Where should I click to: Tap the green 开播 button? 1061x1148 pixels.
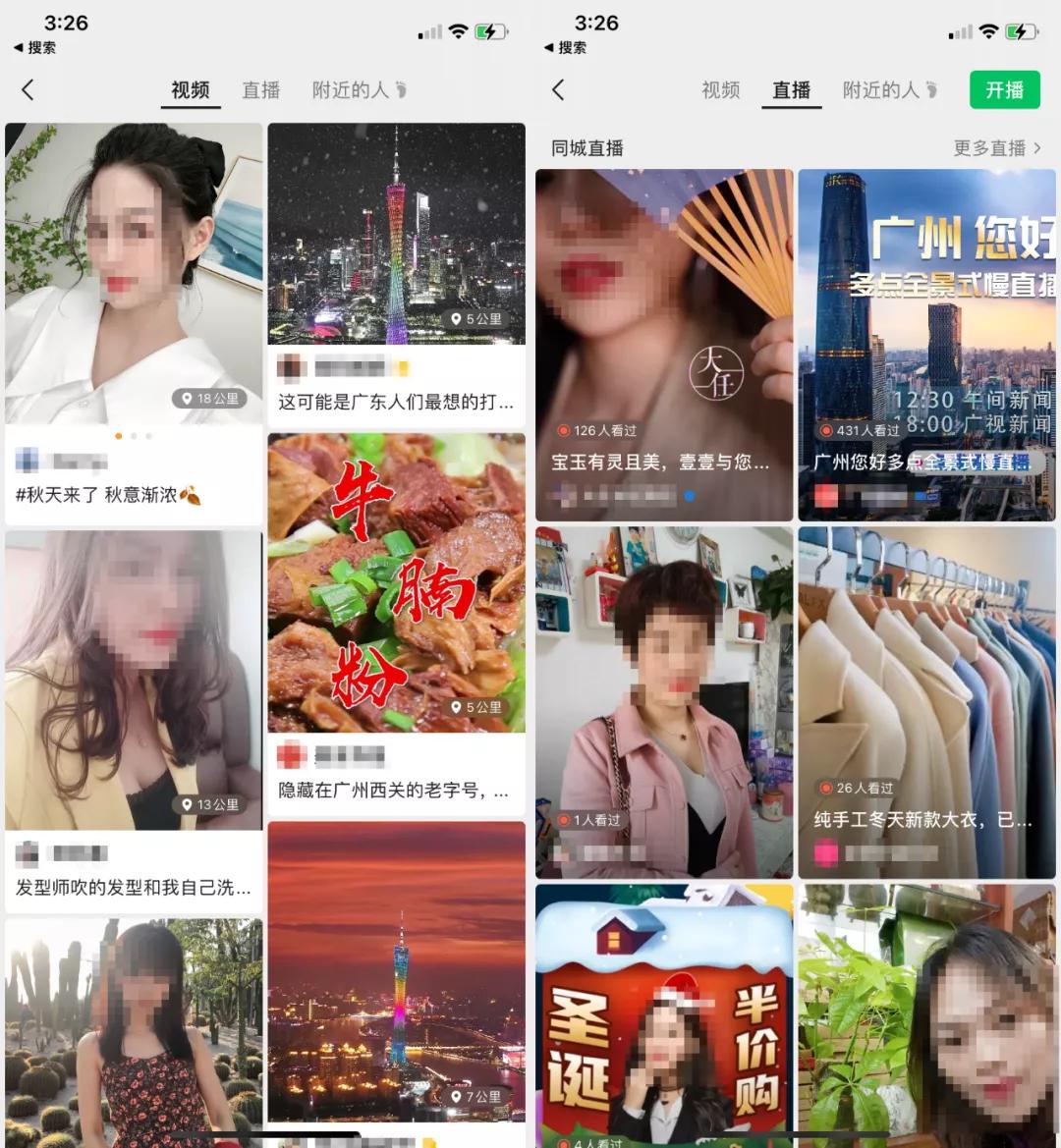(x=1004, y=89)
